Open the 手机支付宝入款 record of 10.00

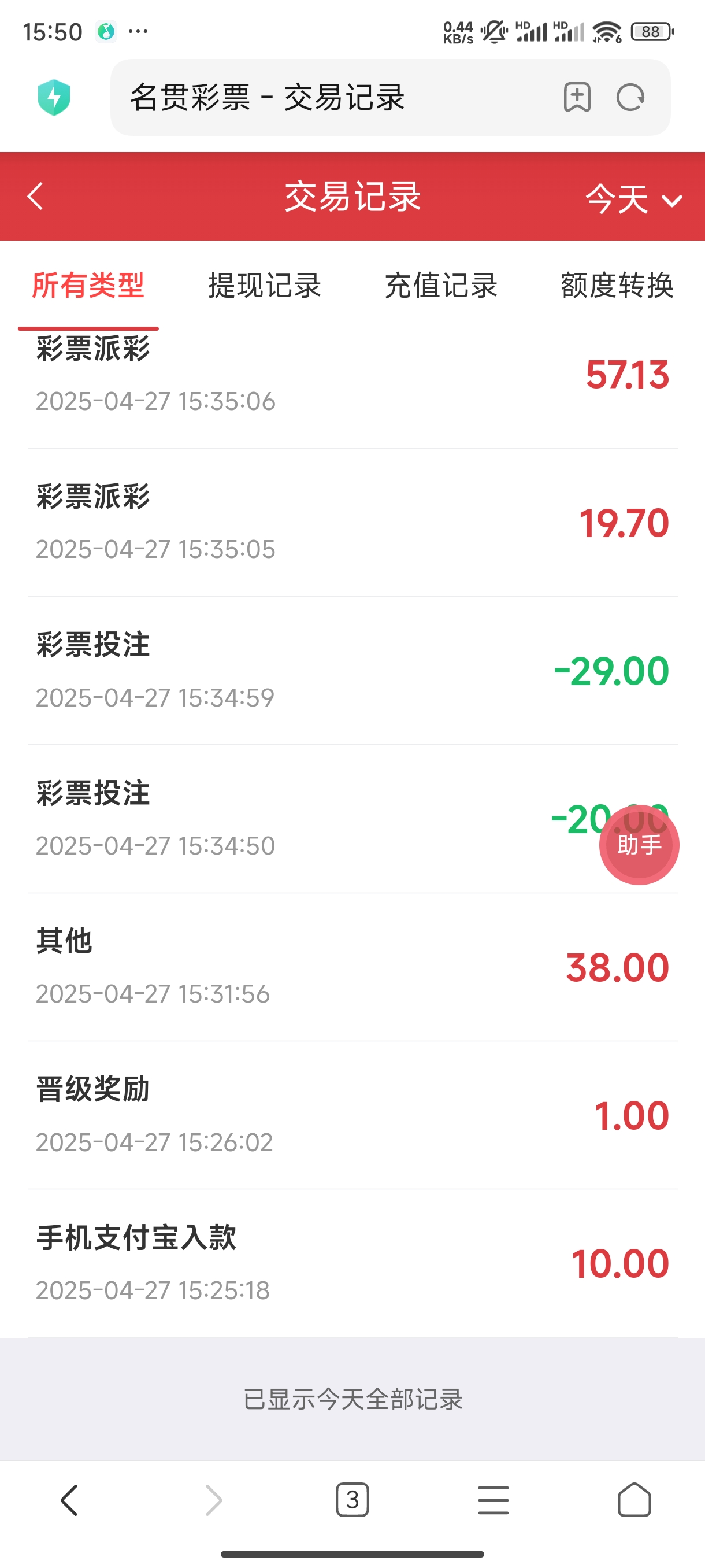(352, 1263)
